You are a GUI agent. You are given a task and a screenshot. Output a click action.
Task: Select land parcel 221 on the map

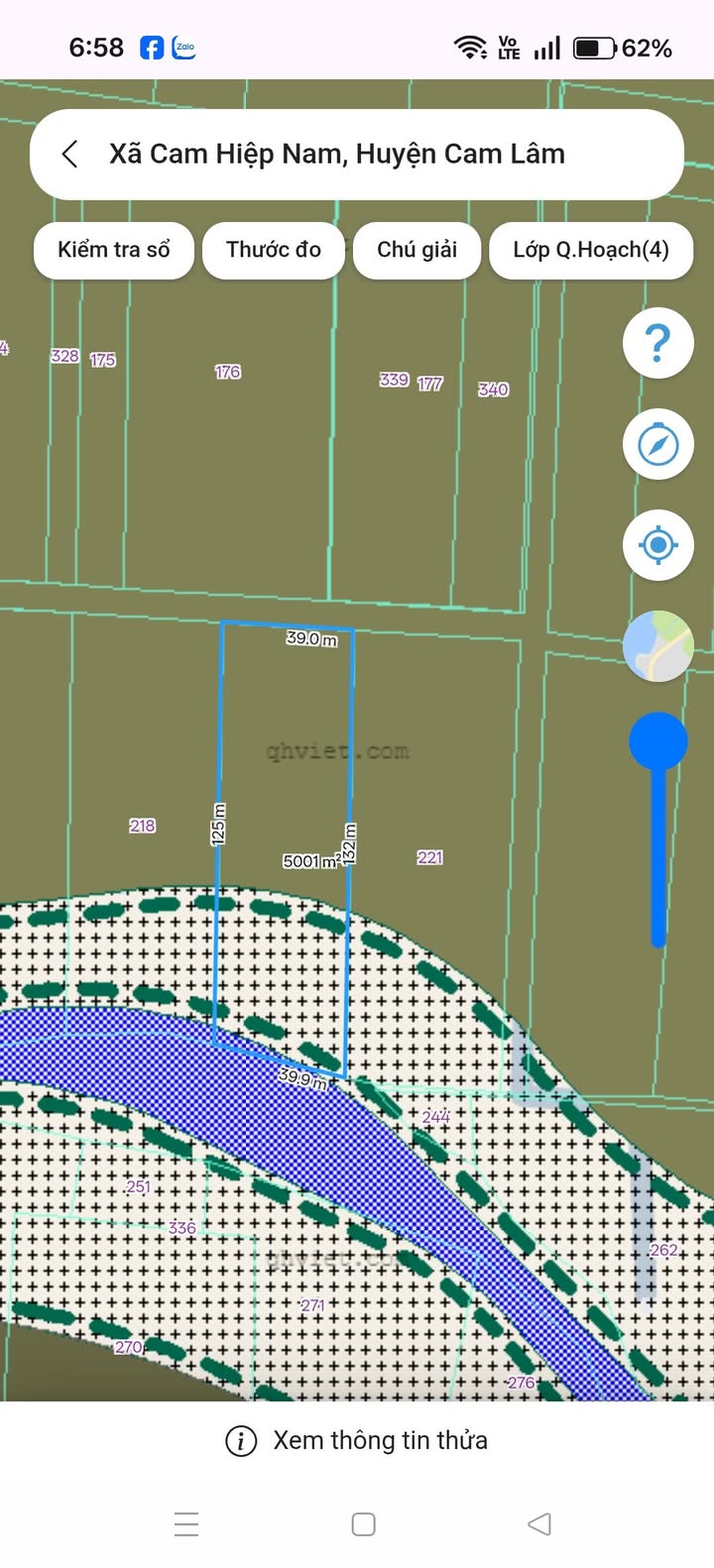tap(429, 857)
